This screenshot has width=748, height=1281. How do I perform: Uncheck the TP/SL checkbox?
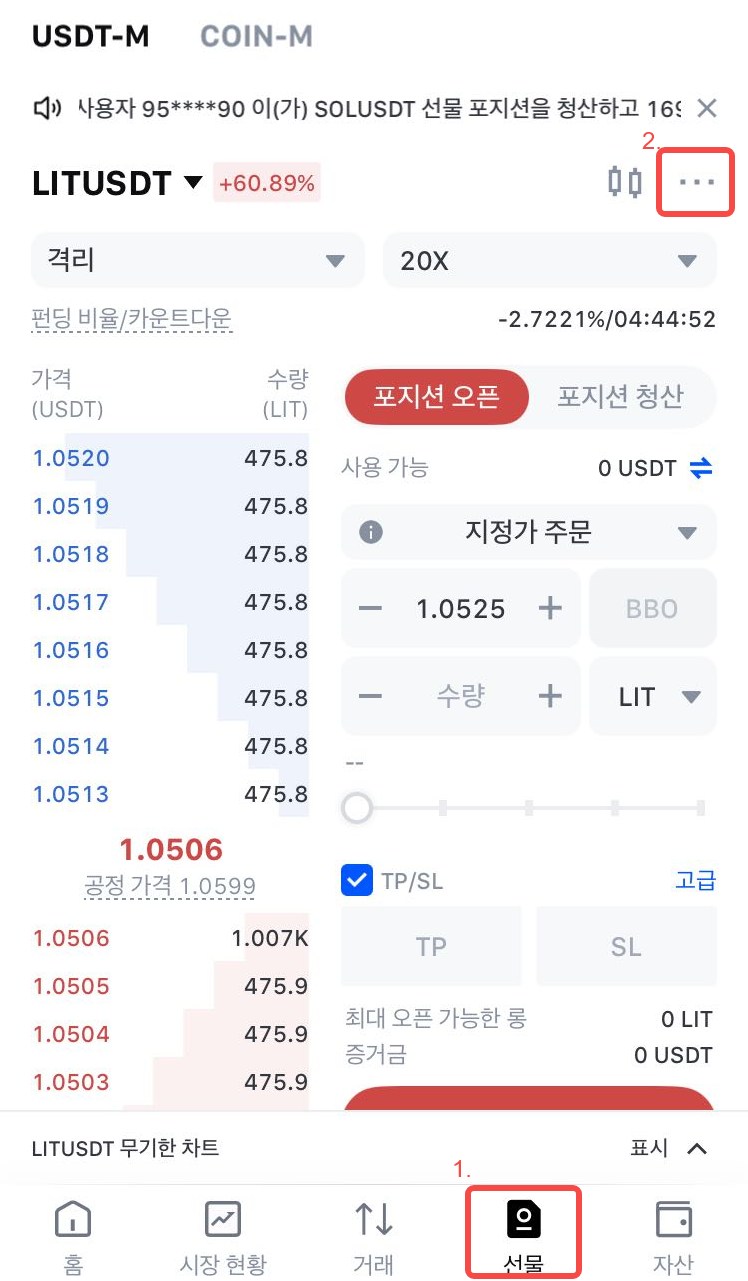pyautogui.click(x=357, y=881)
